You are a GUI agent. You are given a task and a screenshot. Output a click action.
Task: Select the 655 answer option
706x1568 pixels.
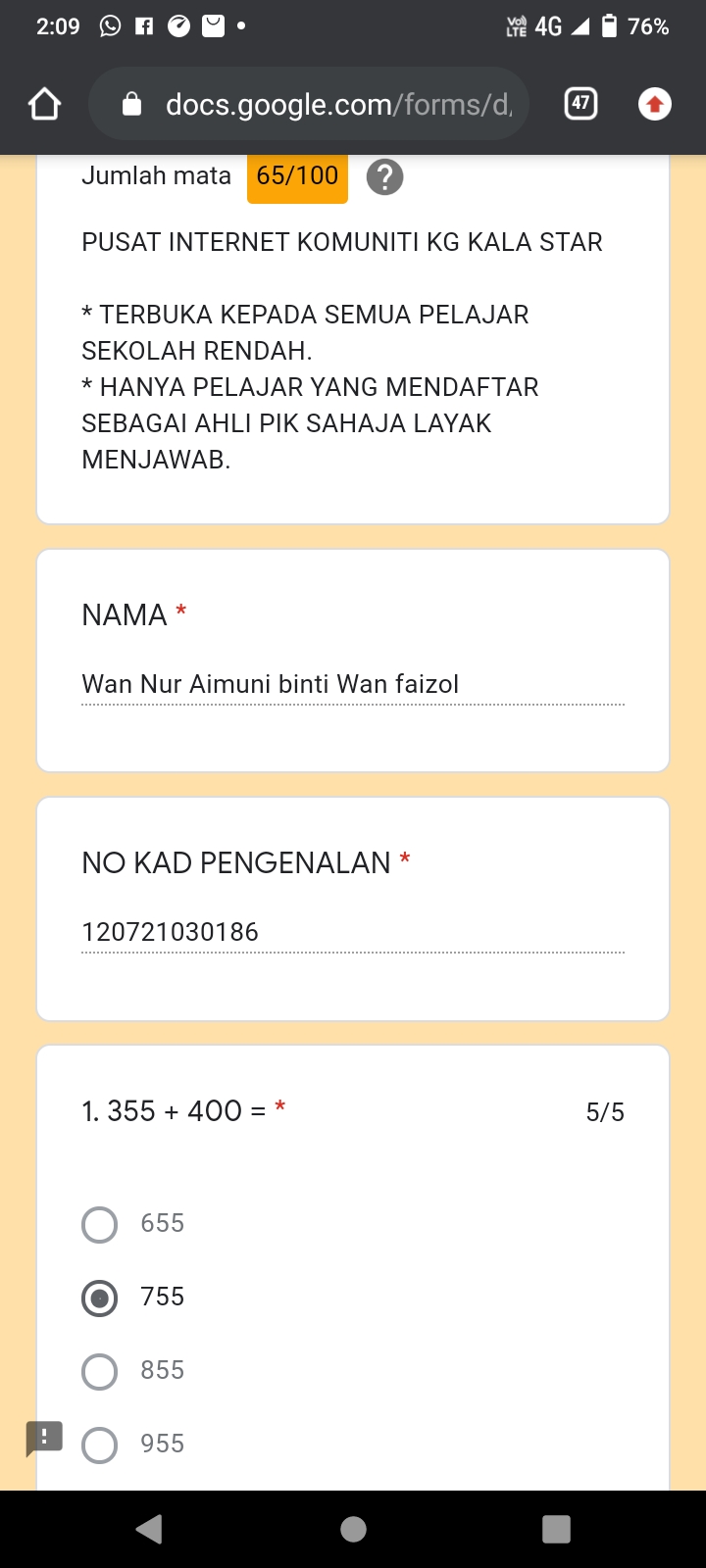click(x=100, y=1224)
